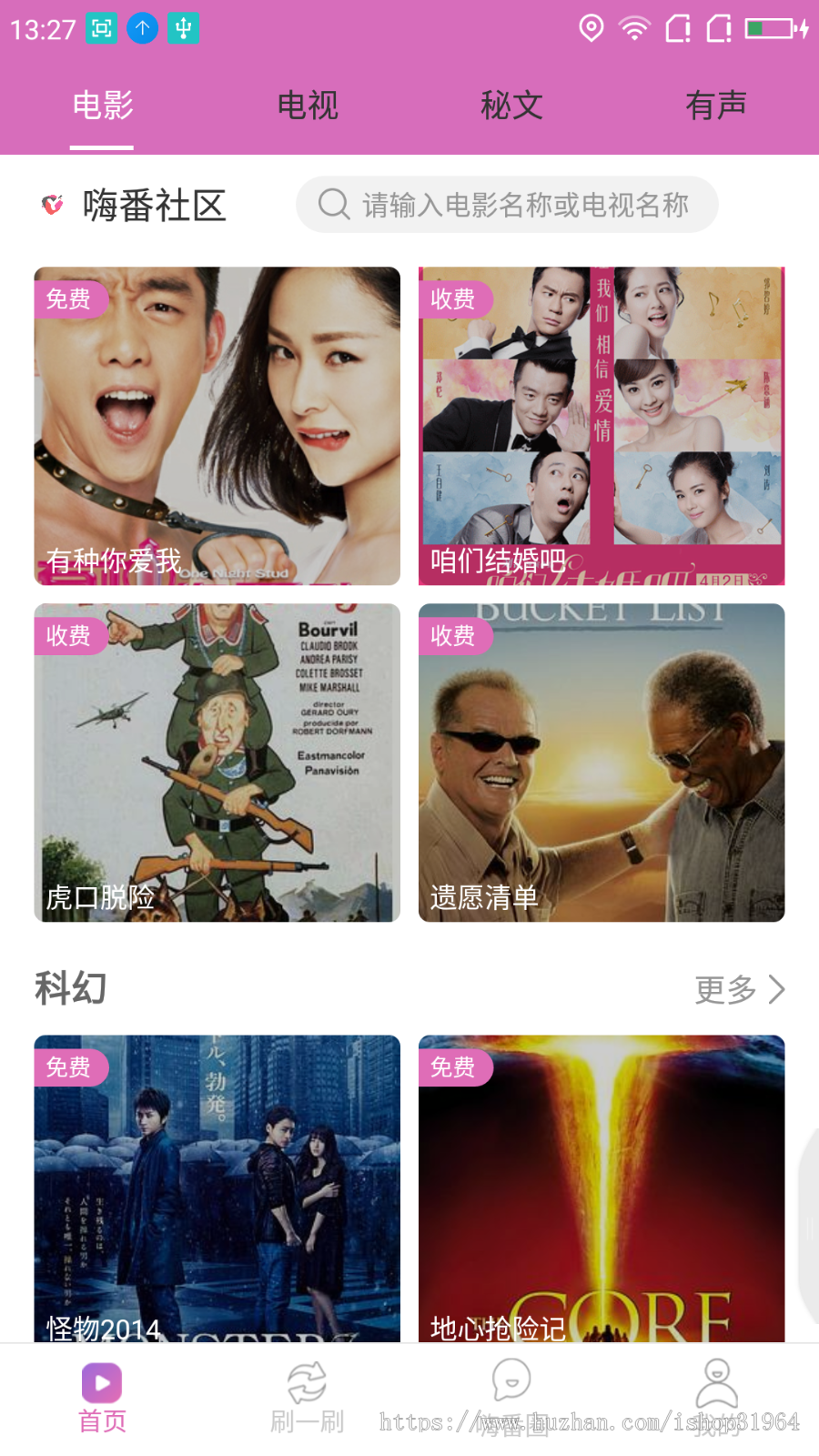
Task: Switch to the 电视 tab
Action: pos(308,106)
